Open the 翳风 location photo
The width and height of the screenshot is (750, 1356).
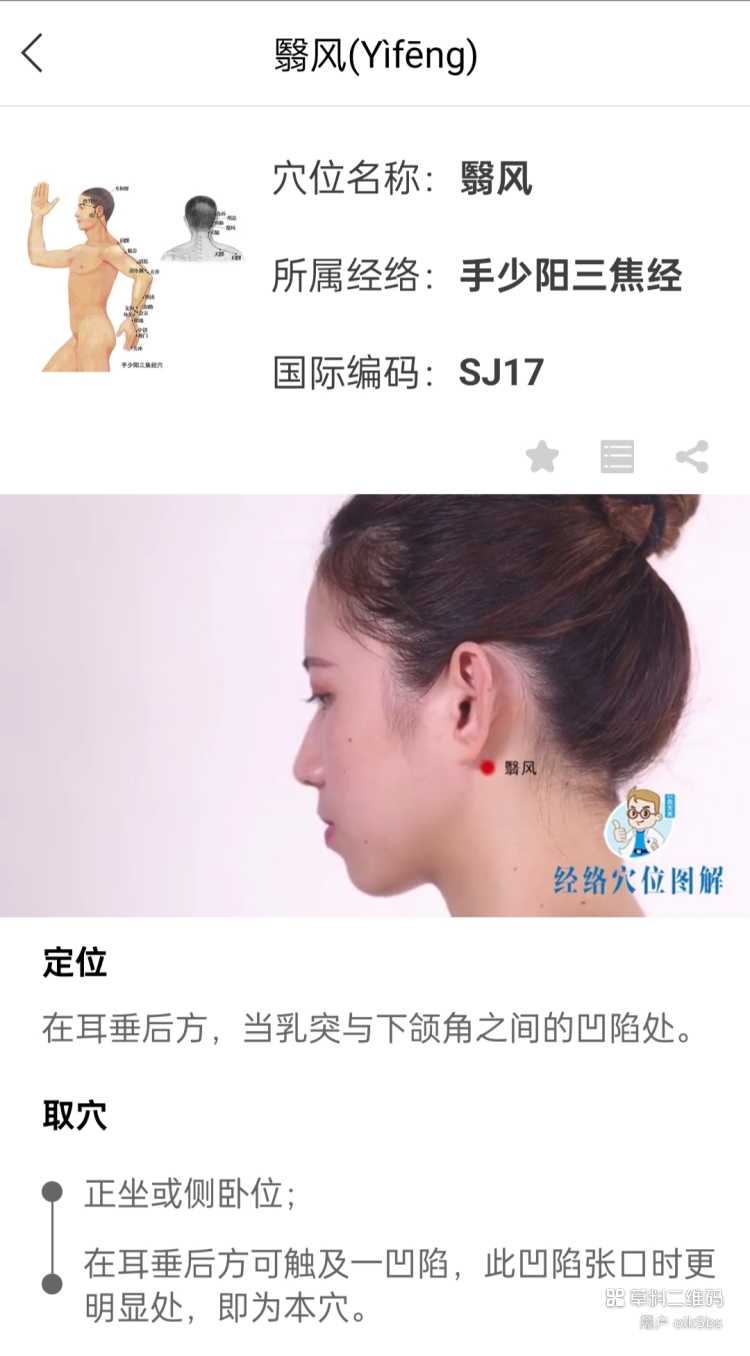point(375,705)
